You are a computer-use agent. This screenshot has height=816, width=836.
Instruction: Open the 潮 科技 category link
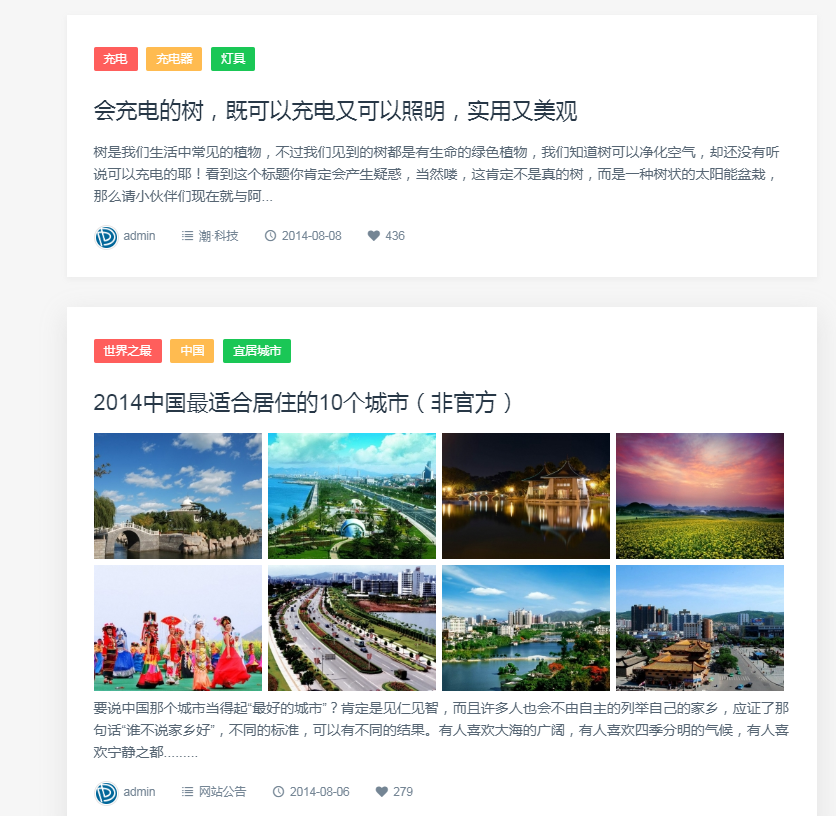[x=218, y=236]
